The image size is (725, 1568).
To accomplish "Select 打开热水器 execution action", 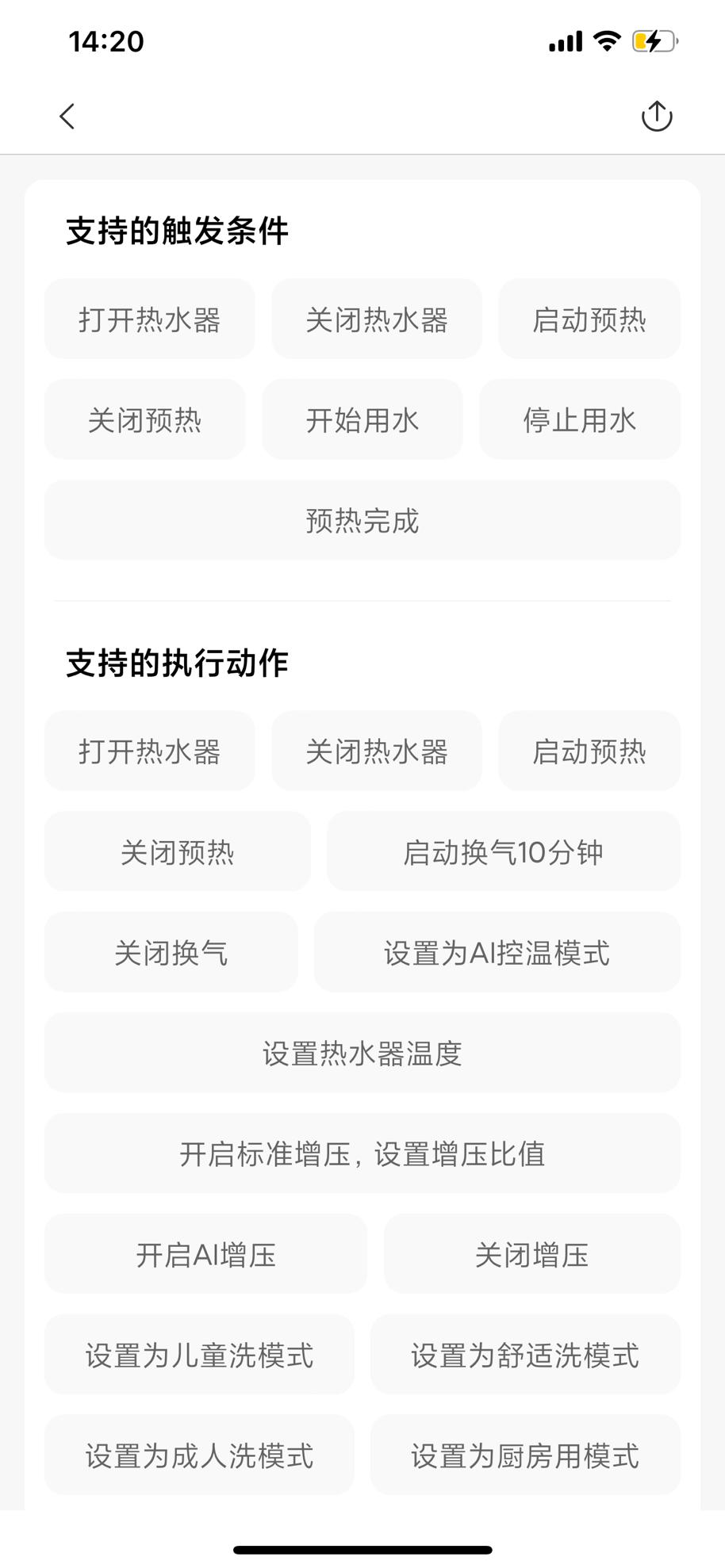I will click(149, 750).
